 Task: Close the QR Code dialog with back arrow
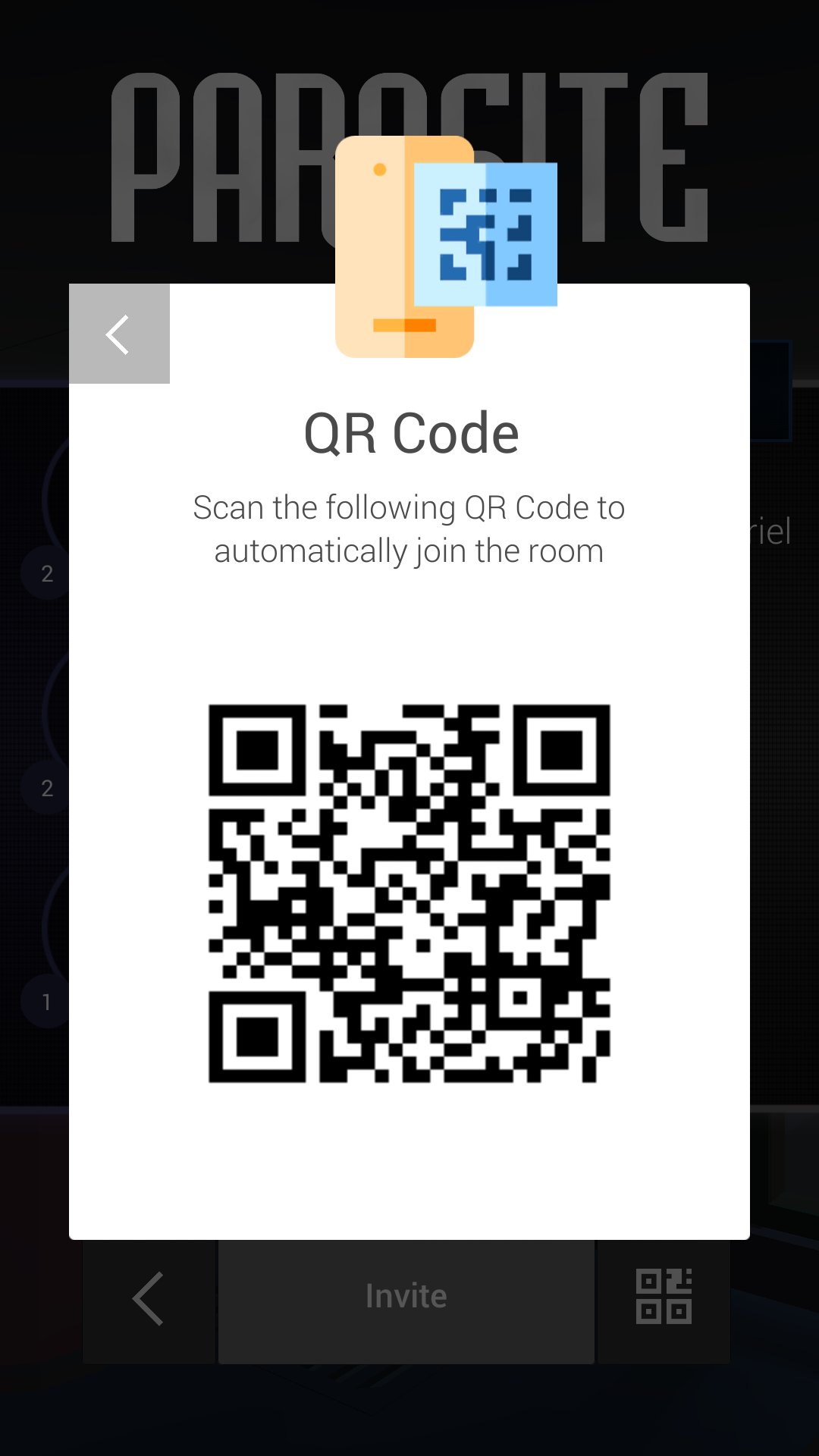point(119,334)
